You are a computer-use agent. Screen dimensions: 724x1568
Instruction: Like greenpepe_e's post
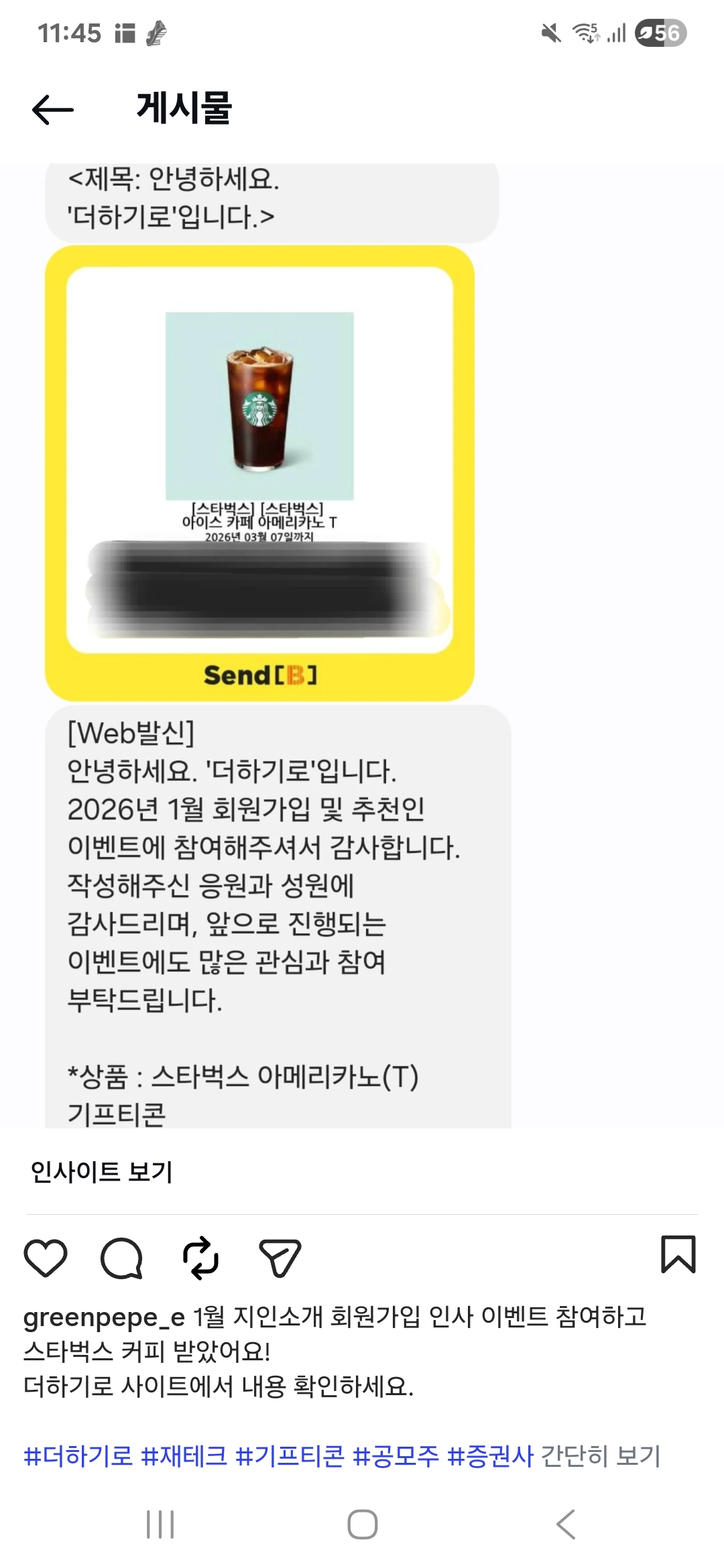click(x=46, y=1257)
